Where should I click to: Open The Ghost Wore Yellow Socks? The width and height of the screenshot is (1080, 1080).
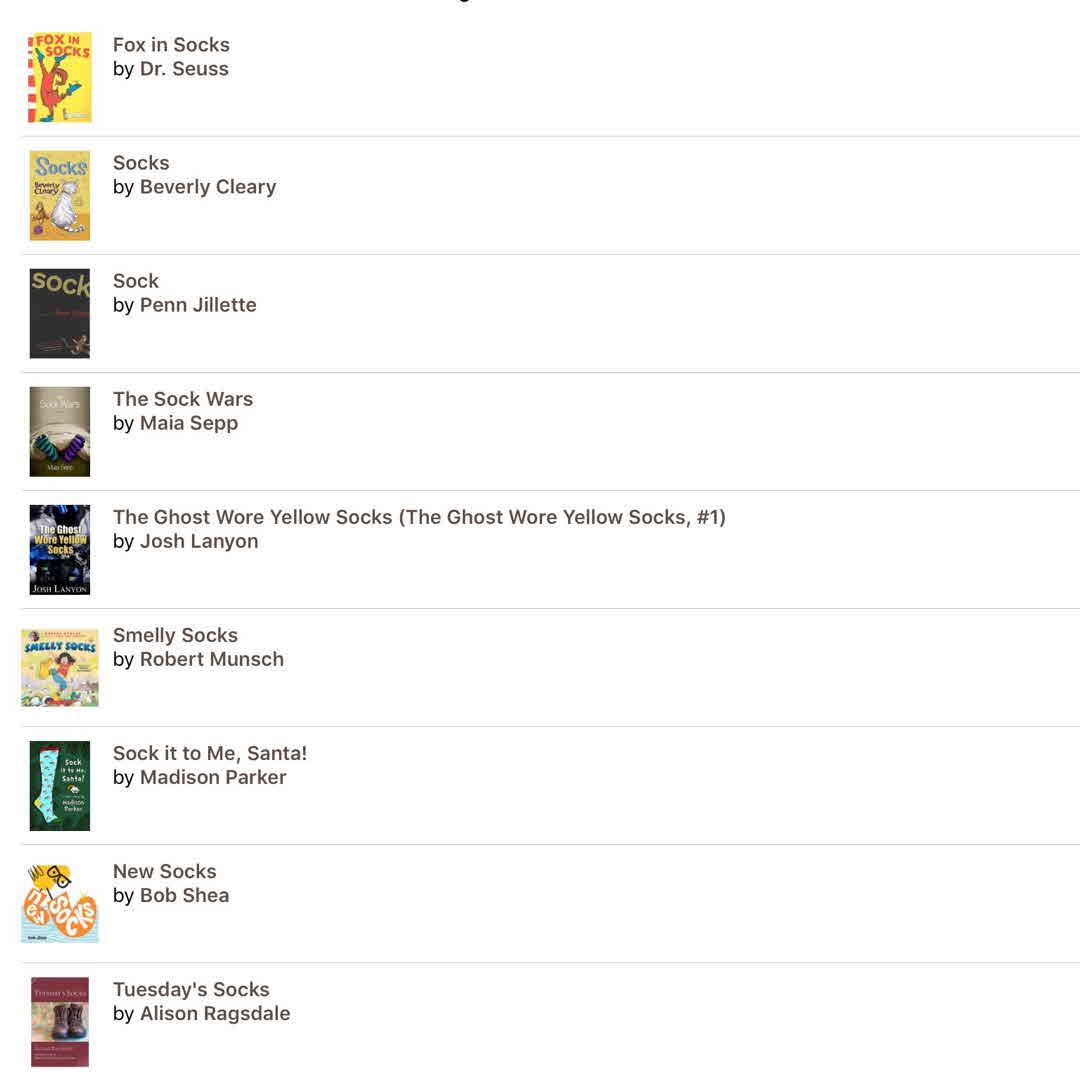(x=419, y=517)
